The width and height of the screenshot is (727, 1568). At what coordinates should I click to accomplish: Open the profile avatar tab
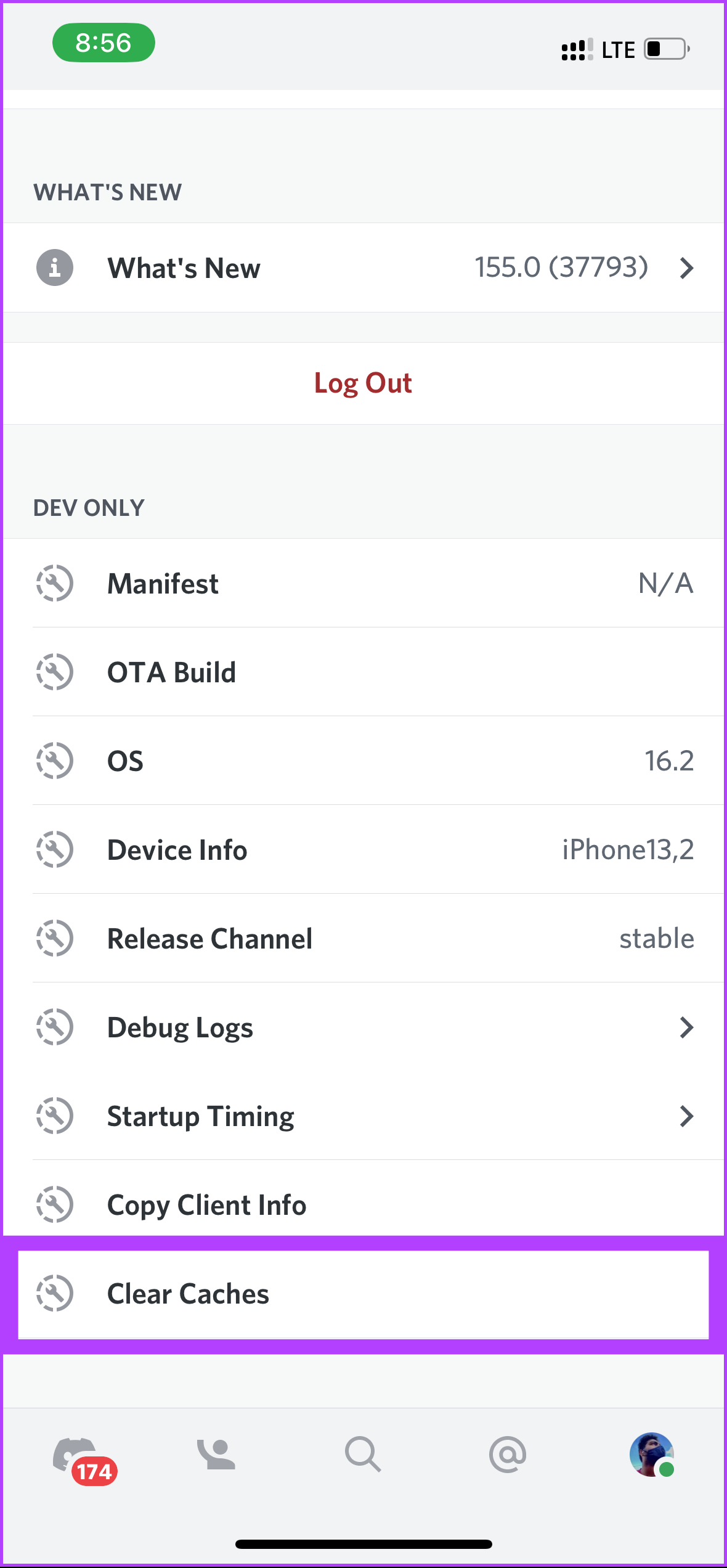652,1455
